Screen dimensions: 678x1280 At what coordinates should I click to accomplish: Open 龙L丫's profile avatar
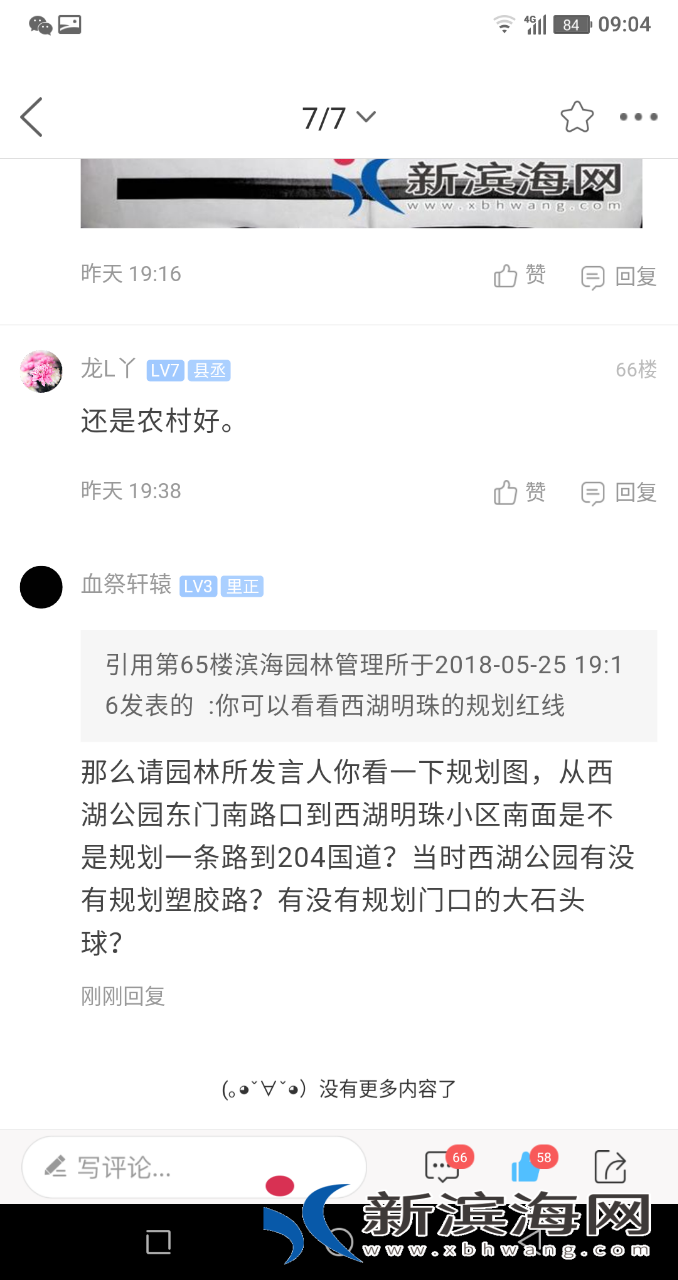click(41, 371)
